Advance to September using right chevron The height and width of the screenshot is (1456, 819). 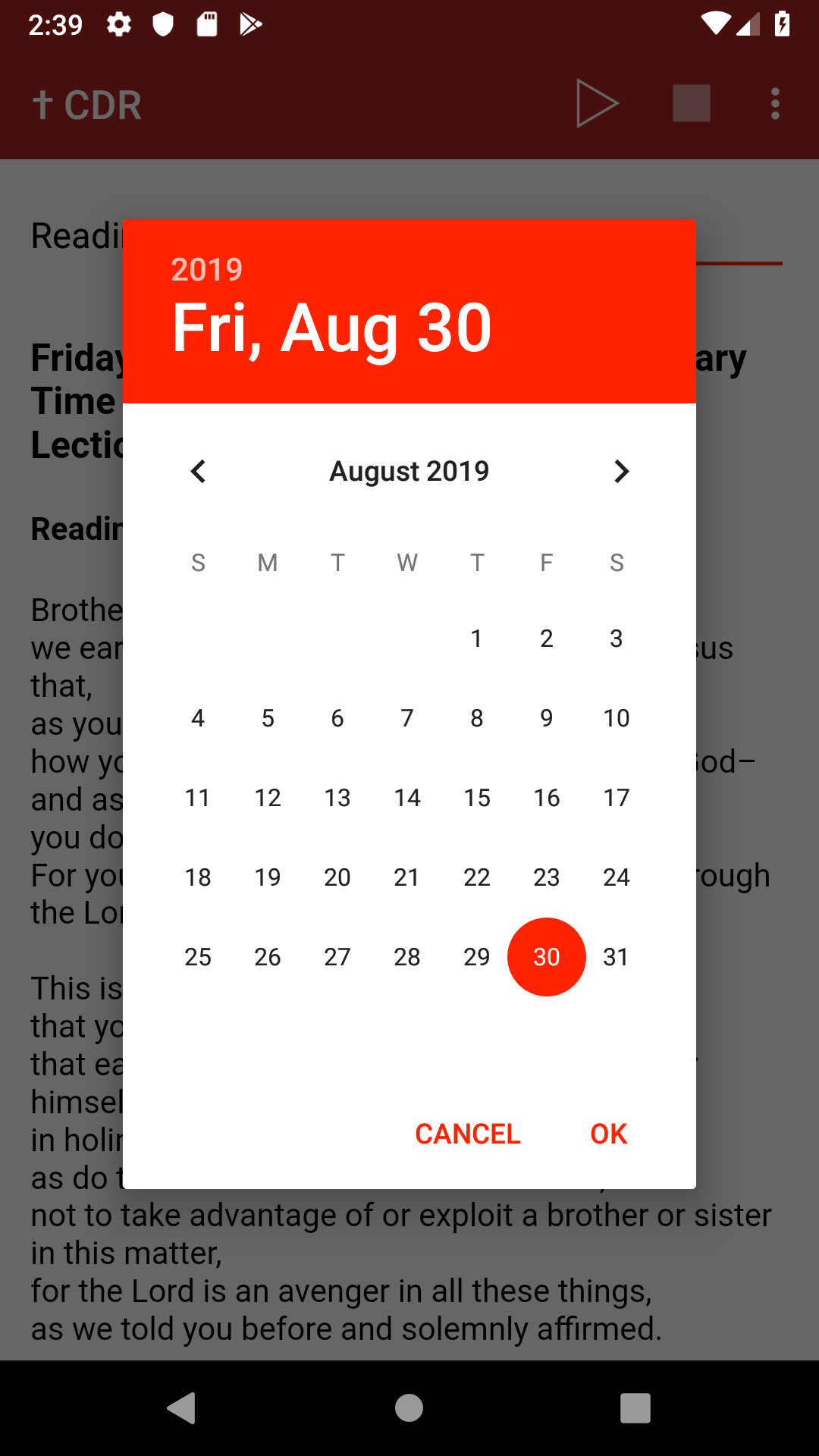pyautogui.click(x=621, y=471)
